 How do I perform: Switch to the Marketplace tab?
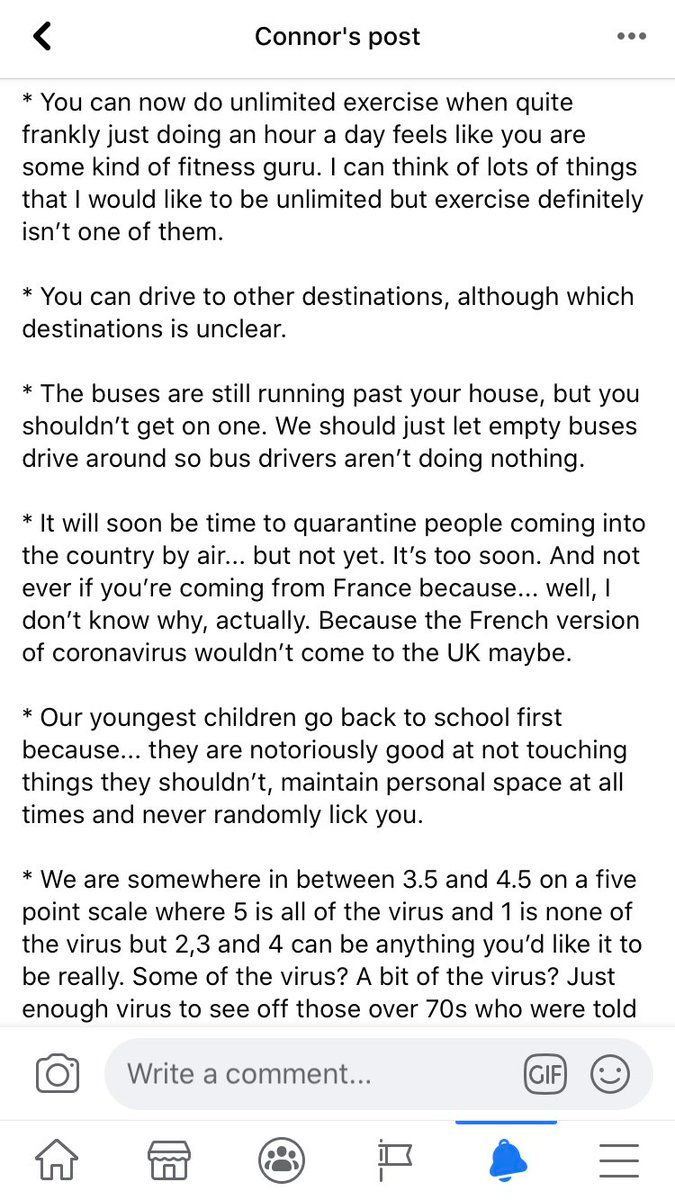point(169,1160)
